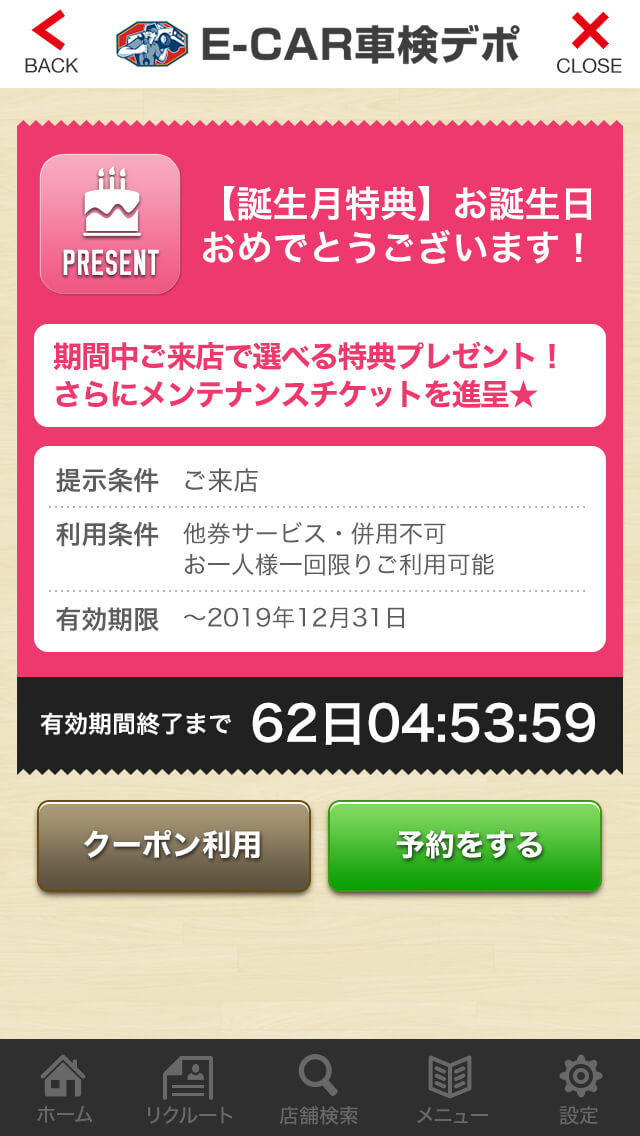Switch to the ホーム tab
This screenshot has height=1136, width=640.
64,1088
